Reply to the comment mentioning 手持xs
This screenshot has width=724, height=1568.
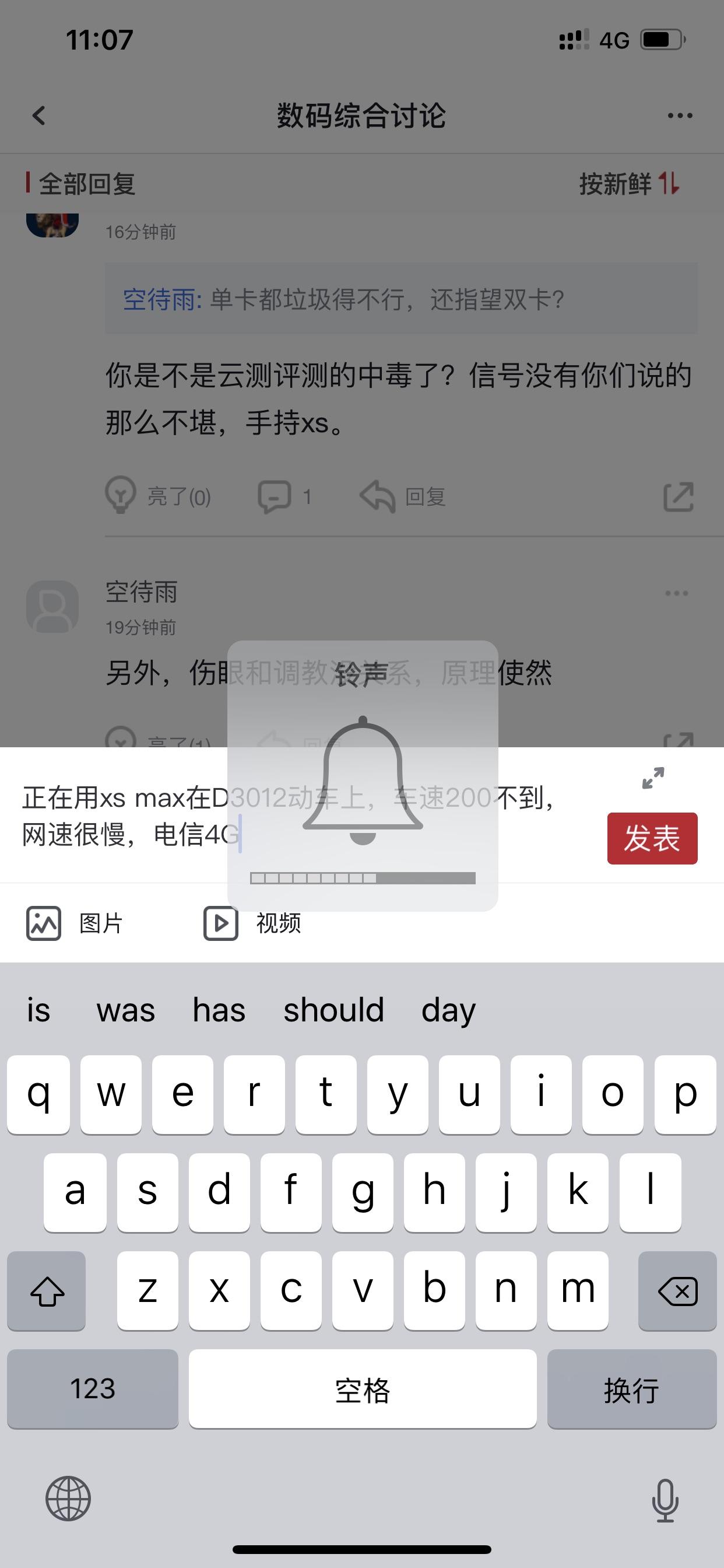[x=403, y=496]
